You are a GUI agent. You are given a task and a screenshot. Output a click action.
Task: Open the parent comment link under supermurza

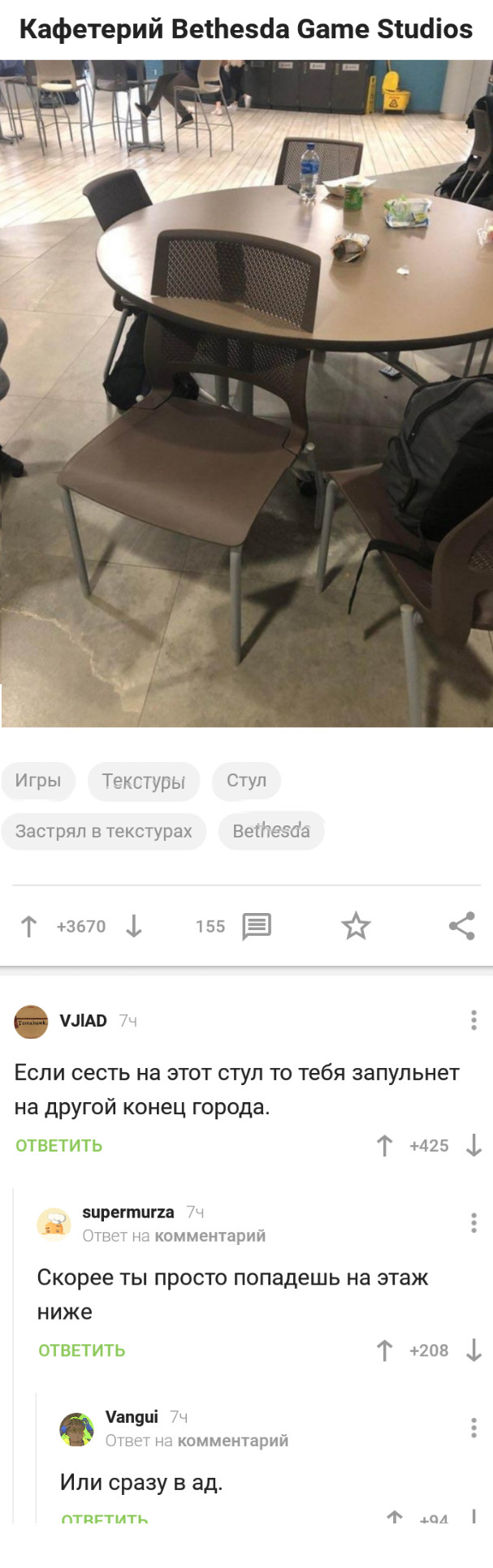[x=210, y=1236]
